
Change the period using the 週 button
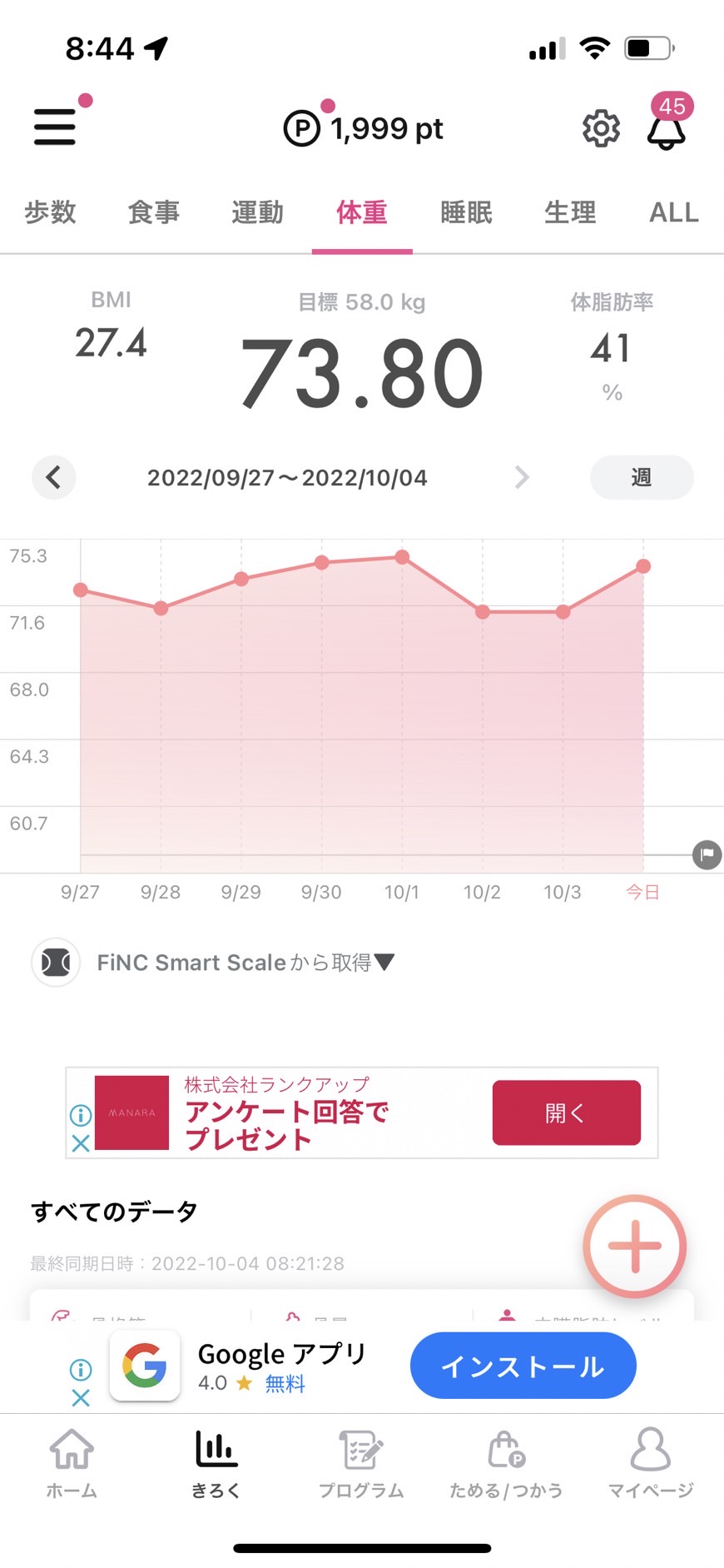point(642,477)
